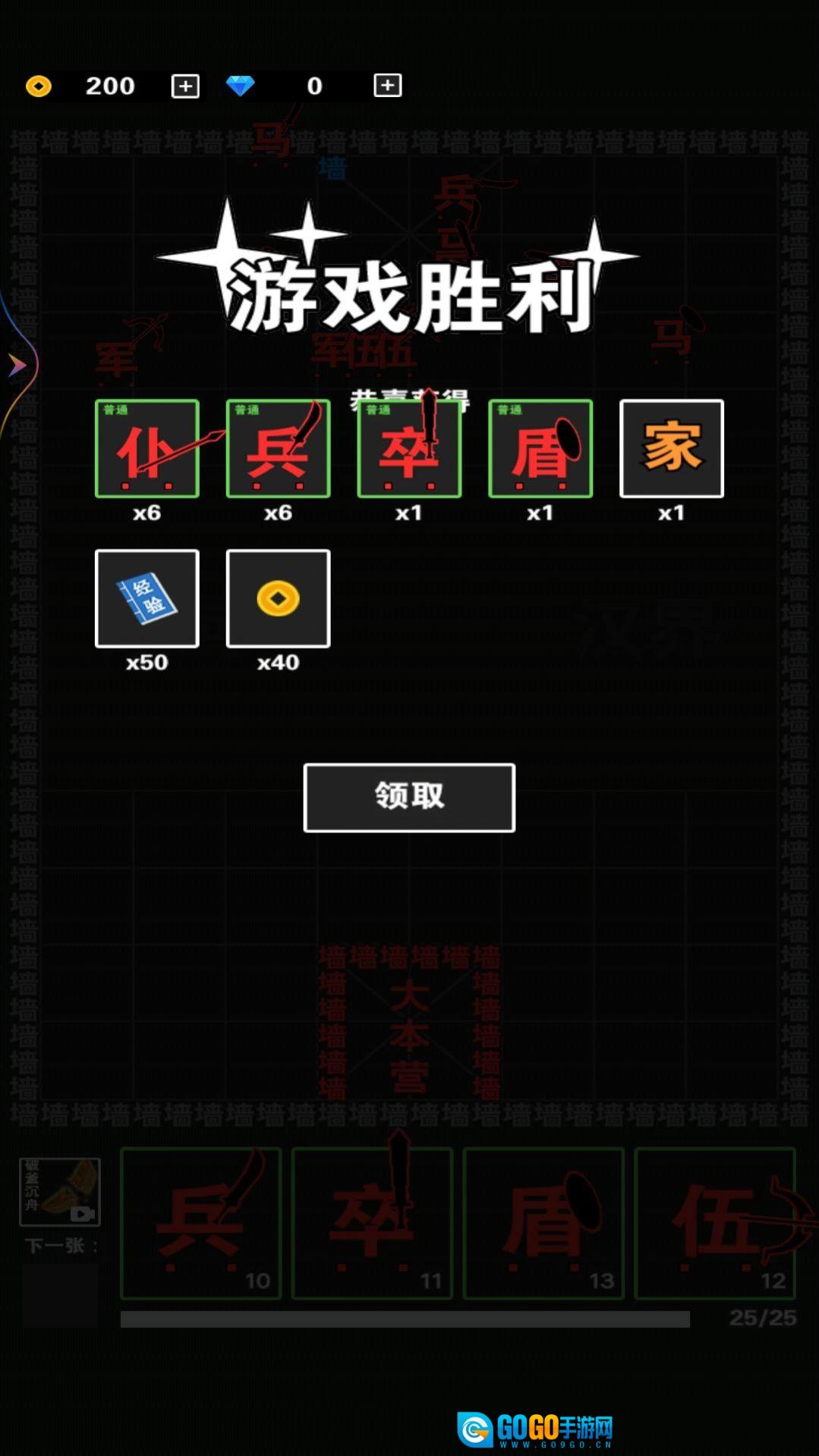
Task: Select the gold coin x40 reward
Action: pos(278,599)
